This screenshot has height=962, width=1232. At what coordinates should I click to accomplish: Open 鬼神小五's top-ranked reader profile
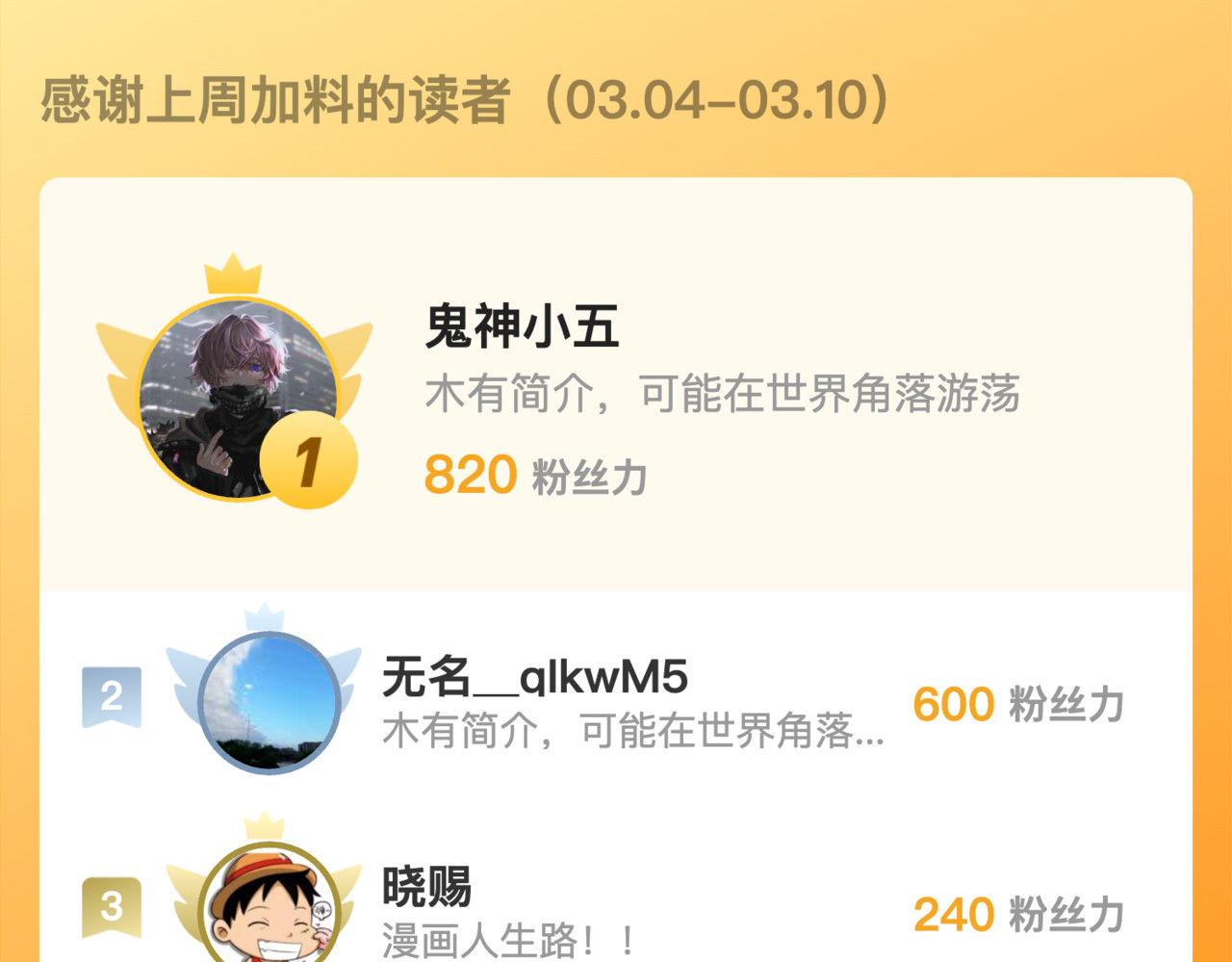(238, 400)
